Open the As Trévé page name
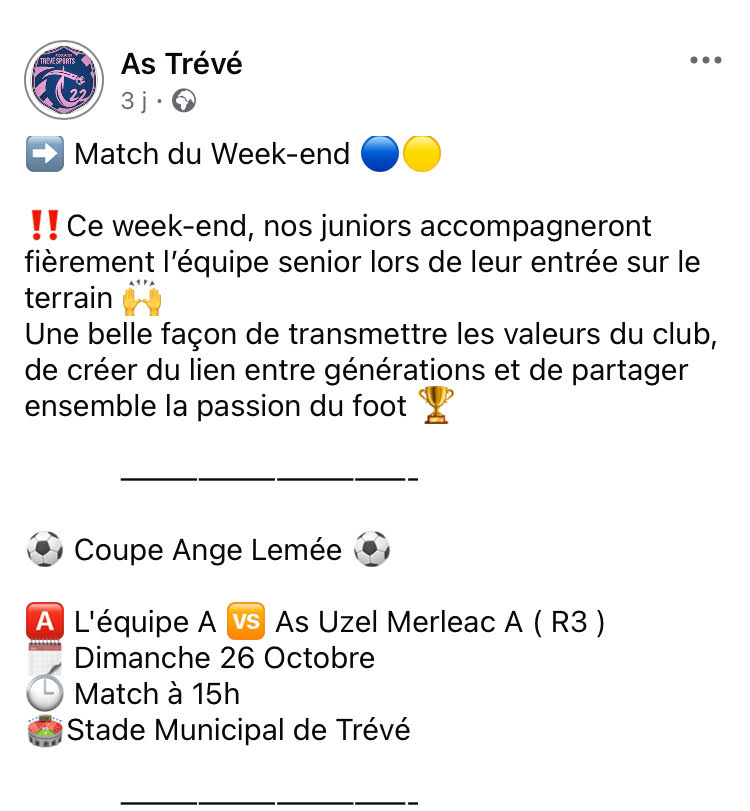Screen dimensions: 750x811 181,64
